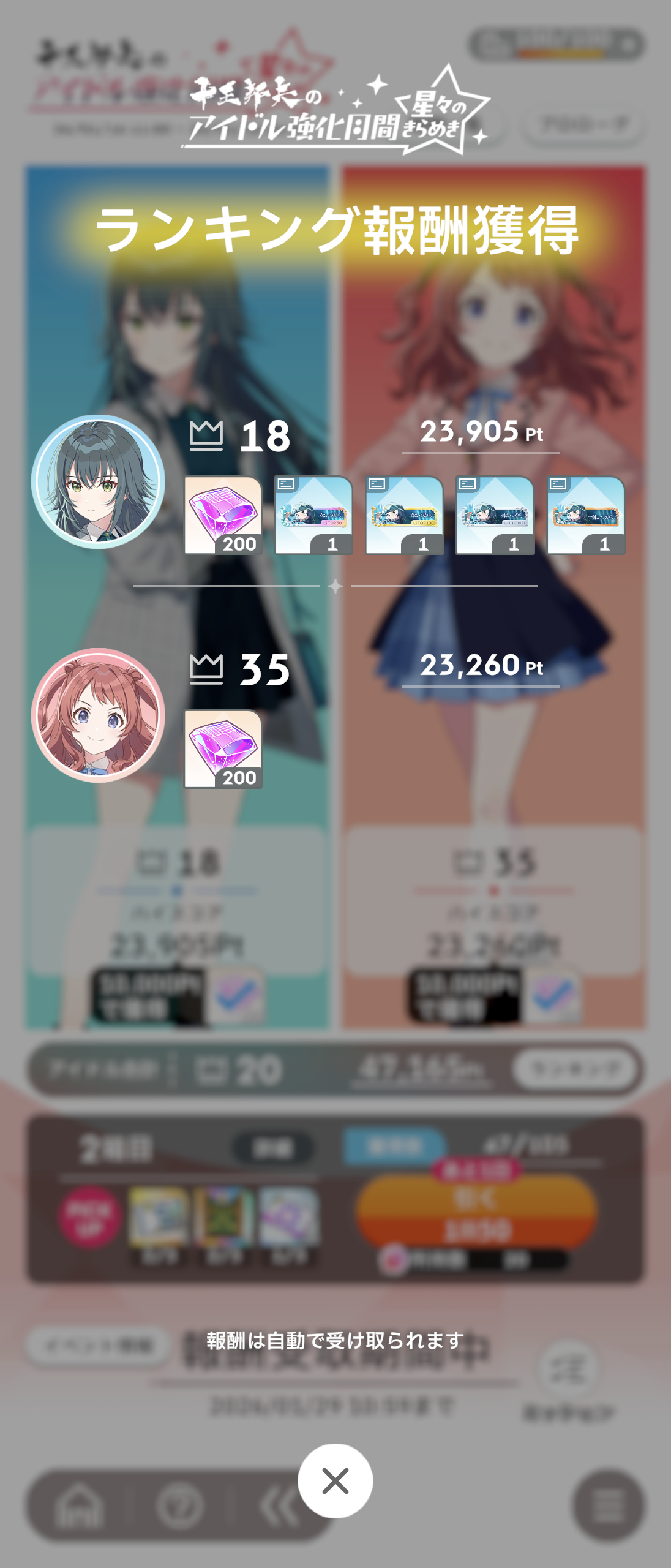
Task: Open the TOP 100 title plate reward
Action: [x=404, y=515]
